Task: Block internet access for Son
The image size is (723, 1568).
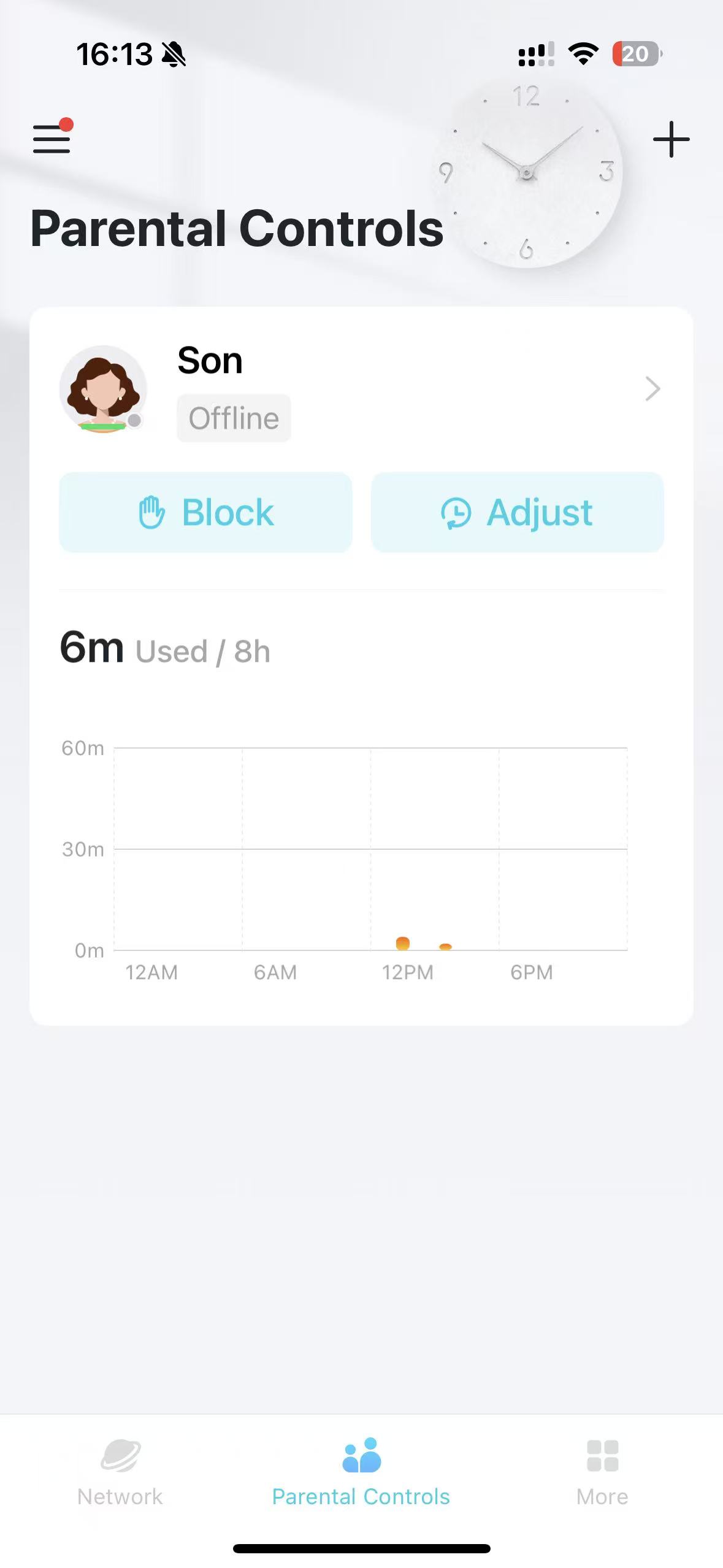Action: tap(205, 512)
